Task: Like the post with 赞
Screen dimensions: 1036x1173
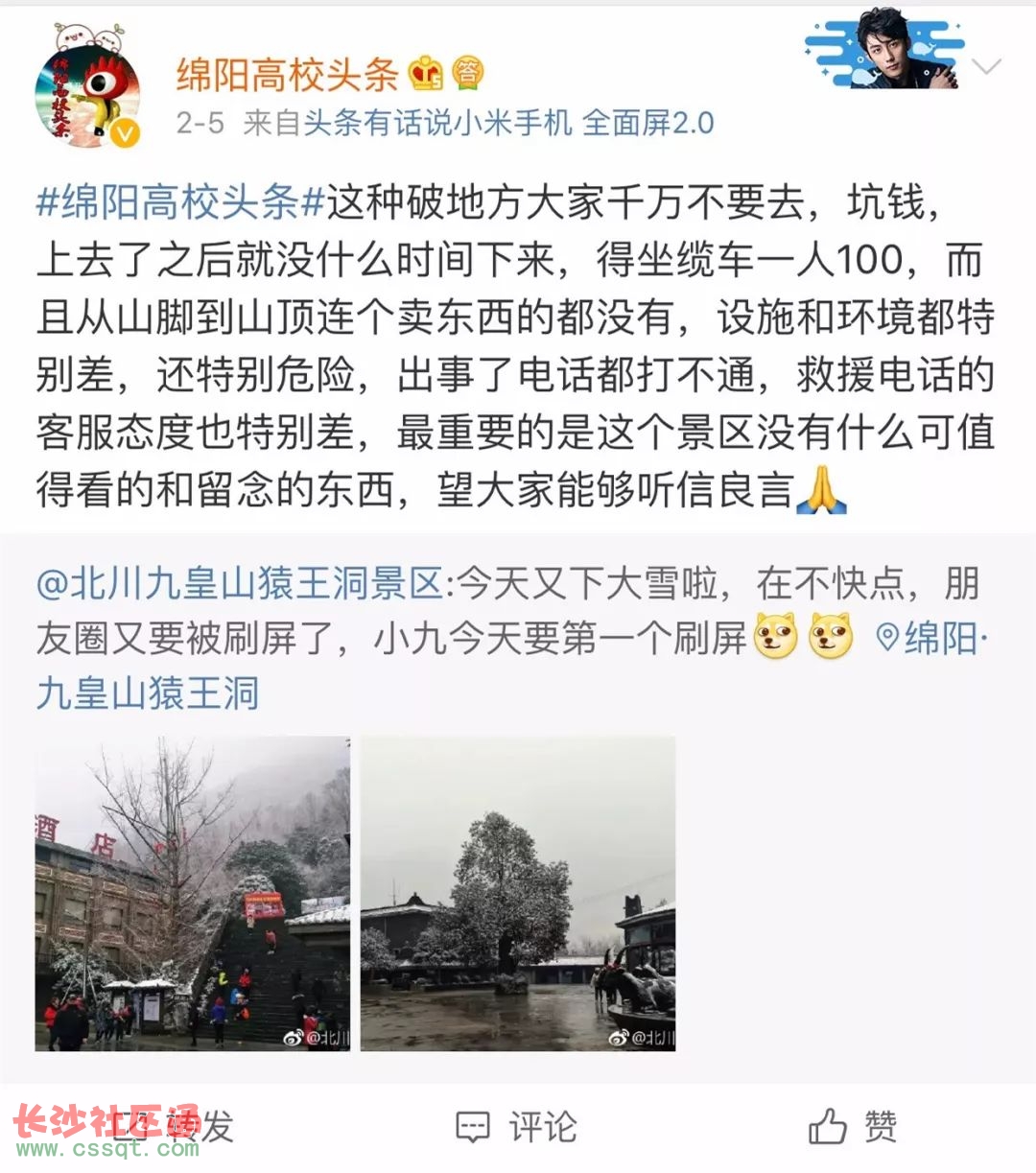Action: point(852,1128)
